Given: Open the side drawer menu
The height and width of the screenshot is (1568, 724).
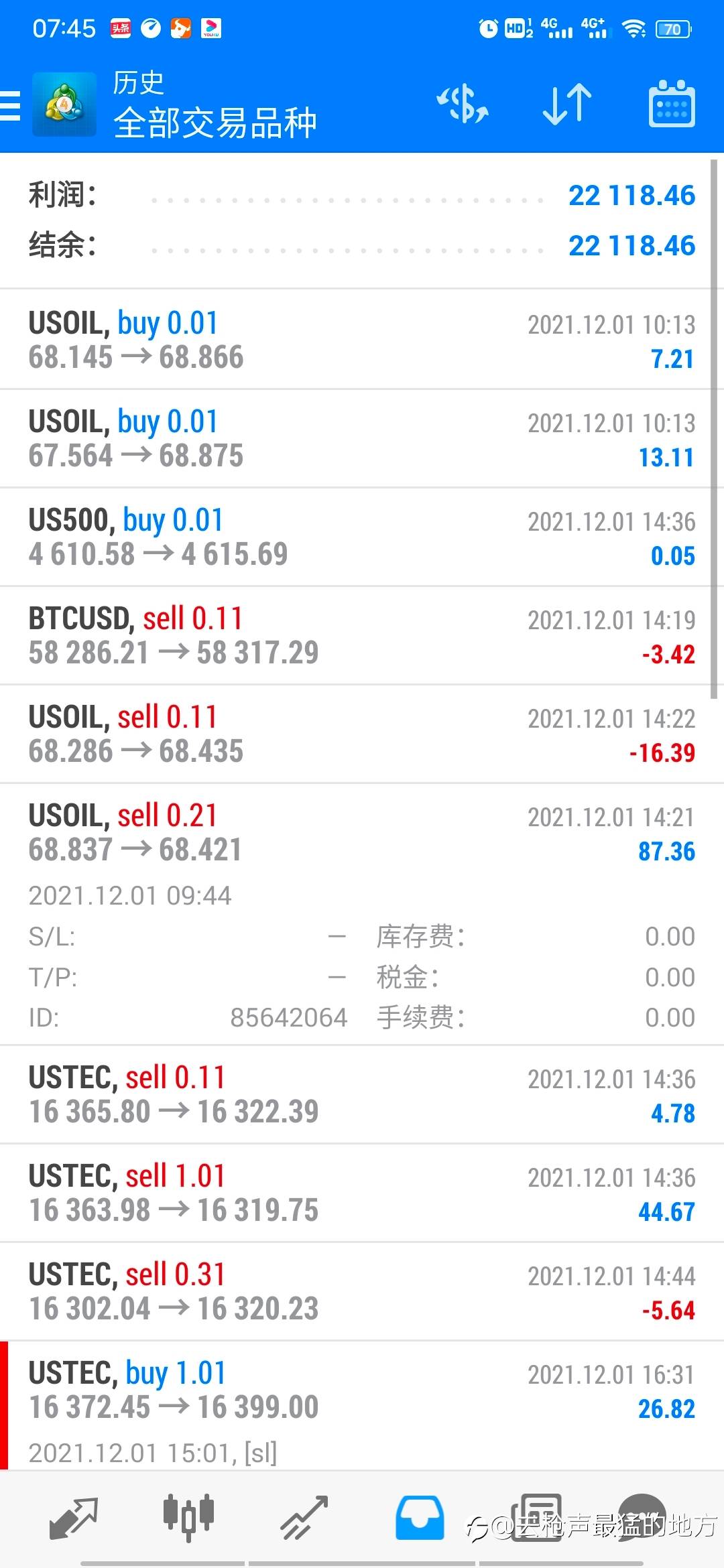Looking at the screenshot, I should [11, 105].
